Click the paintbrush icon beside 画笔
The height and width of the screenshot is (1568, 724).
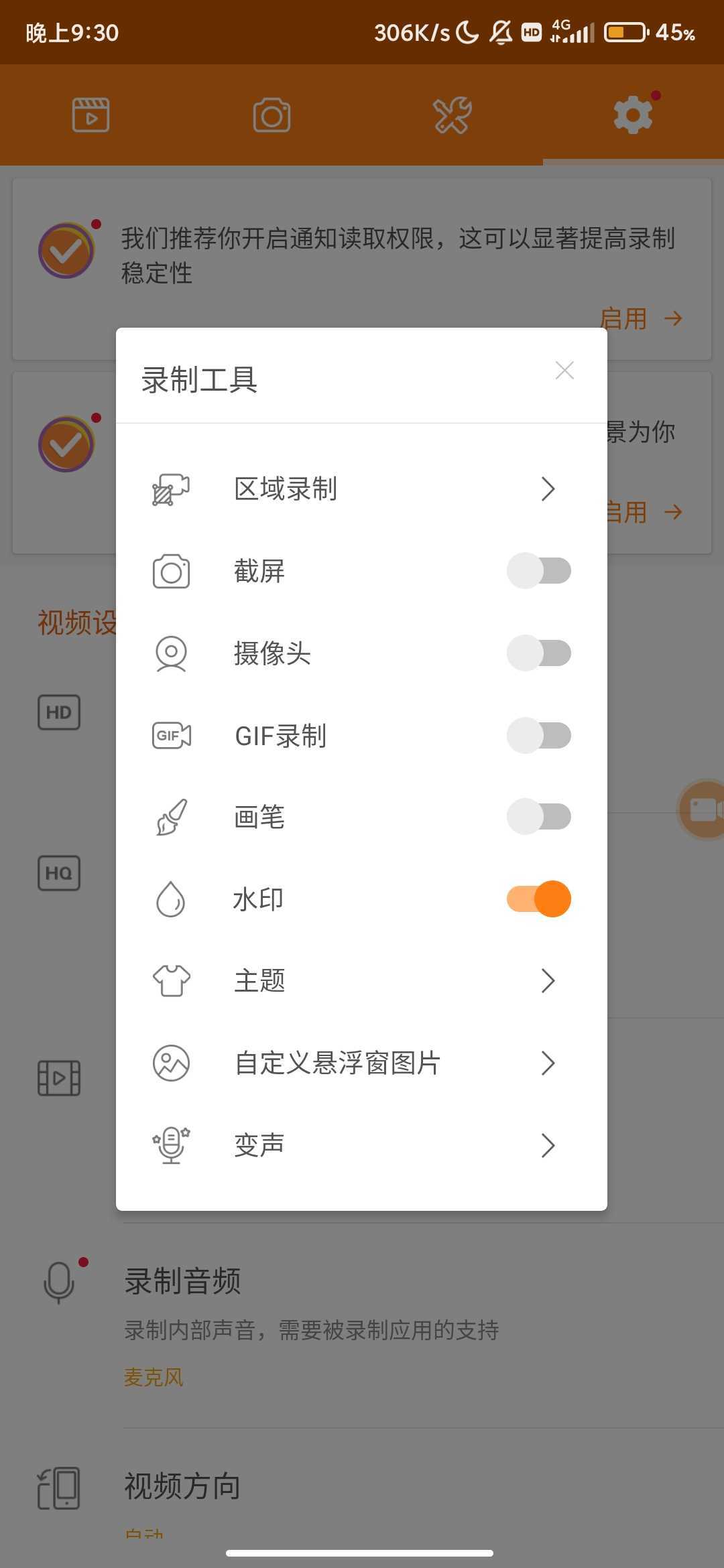click(x=171, y=816)
